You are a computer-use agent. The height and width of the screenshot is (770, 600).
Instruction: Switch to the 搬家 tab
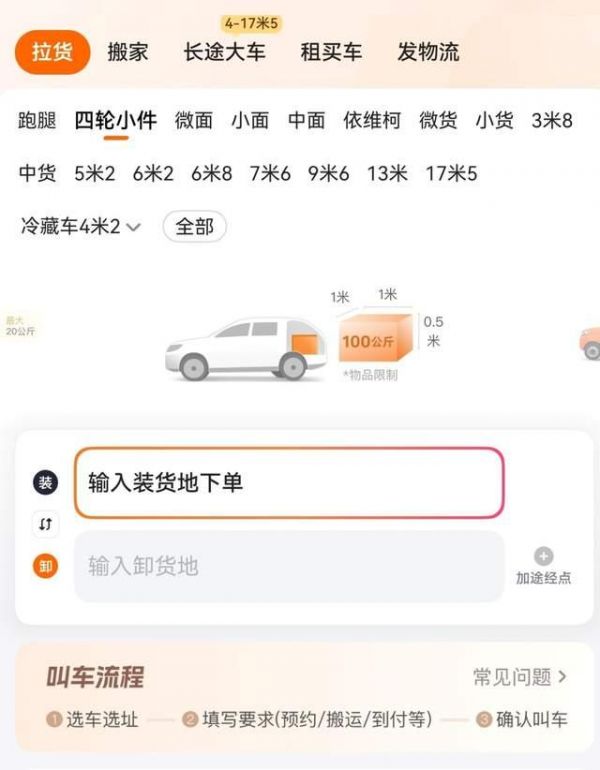(128, 53)
